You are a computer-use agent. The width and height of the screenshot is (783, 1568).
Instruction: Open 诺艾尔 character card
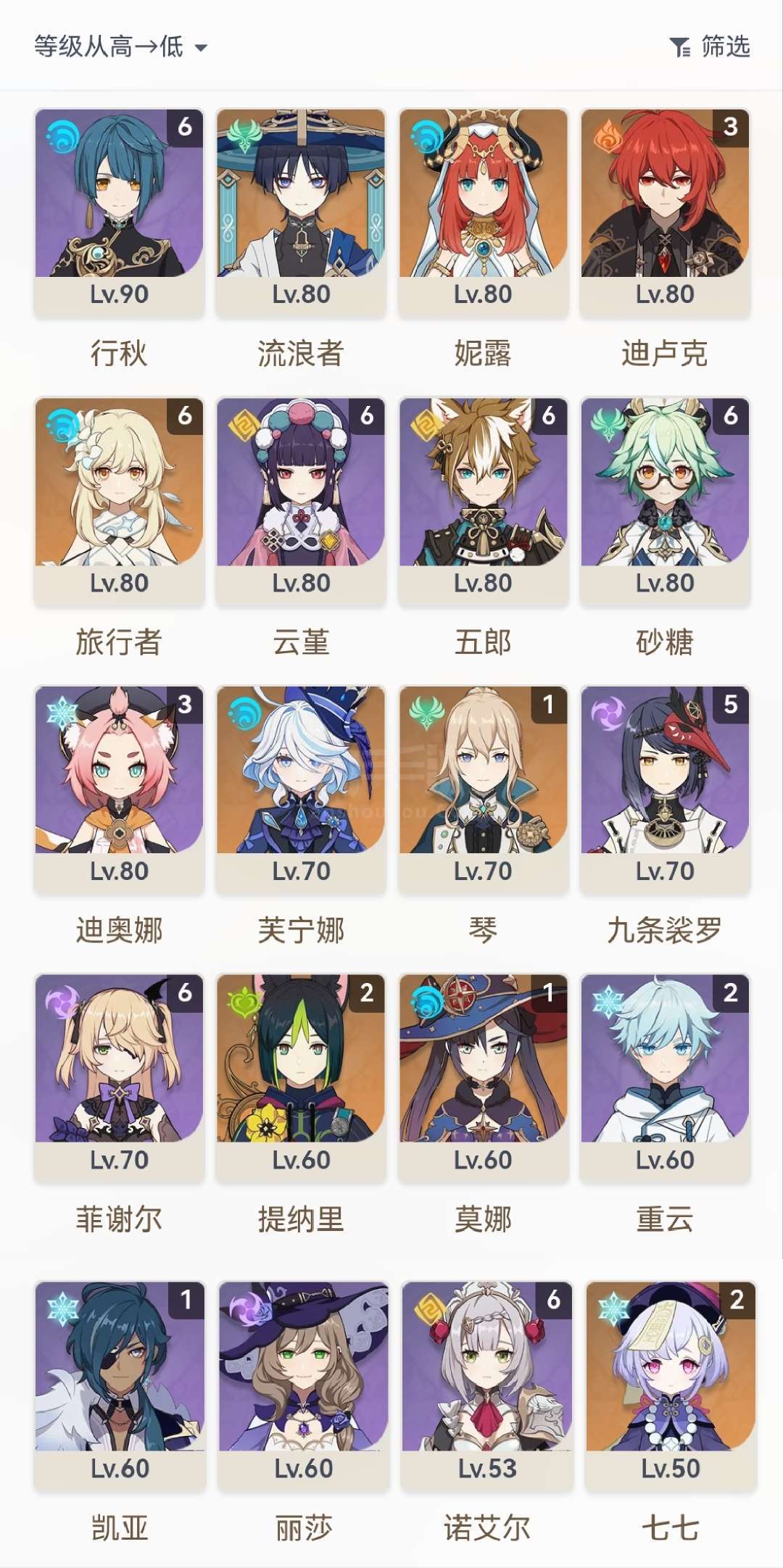pos(487,1387)
